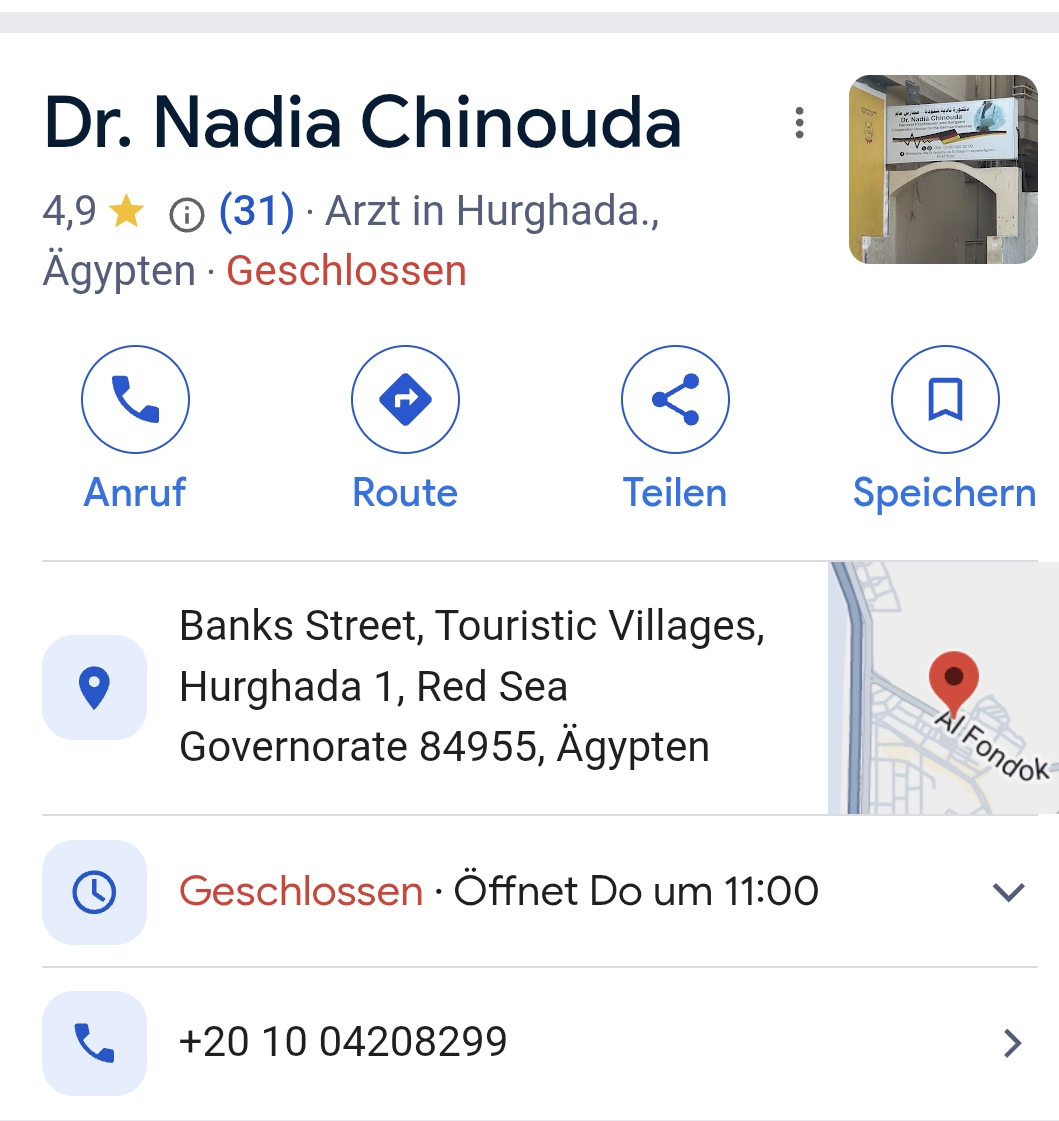Image resolution: width=1059 pixels, height=1121 pixels.
Task: Share this place via Teilen
Action: [675, 400]
